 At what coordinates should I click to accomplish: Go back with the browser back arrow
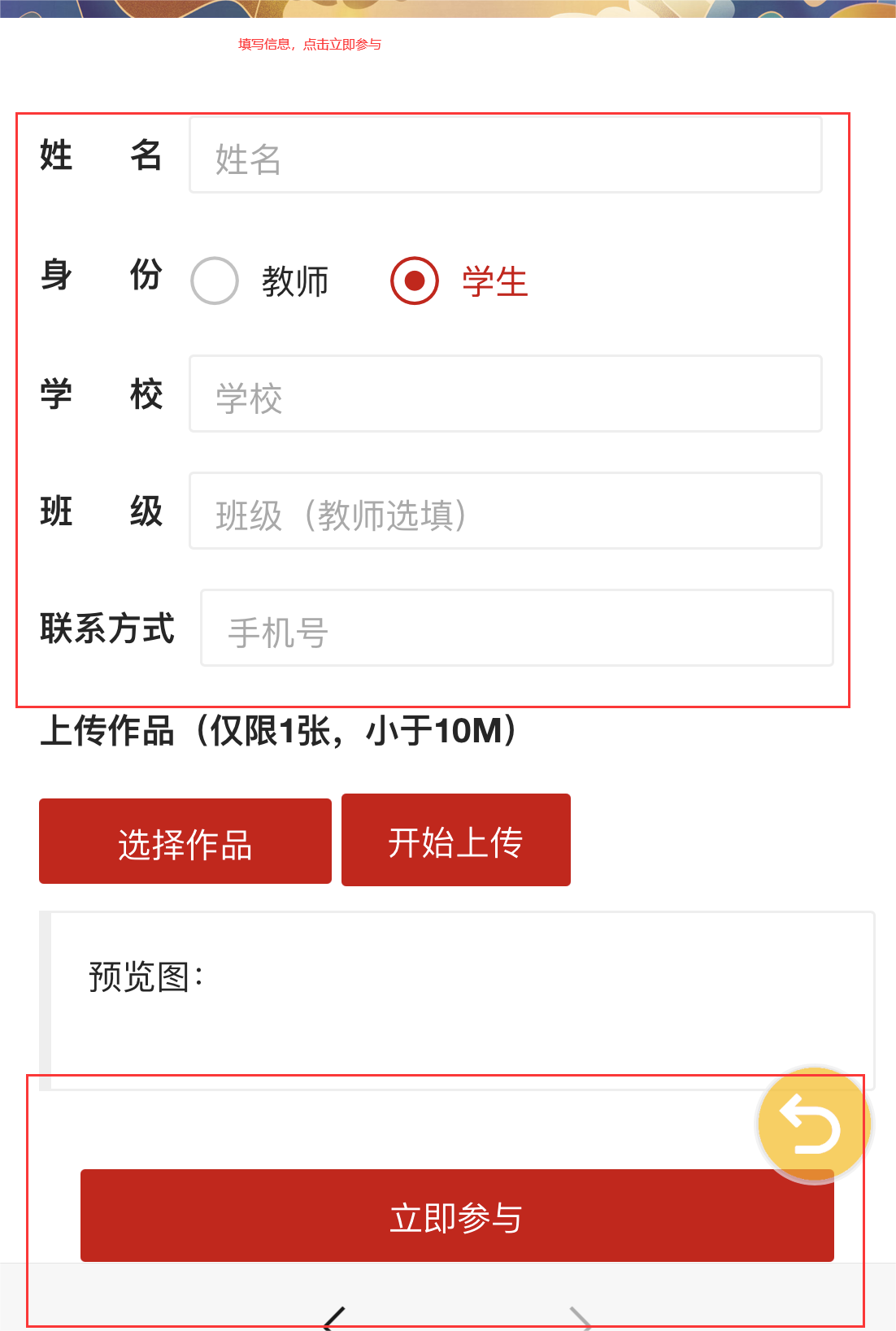click(334, 1317)
